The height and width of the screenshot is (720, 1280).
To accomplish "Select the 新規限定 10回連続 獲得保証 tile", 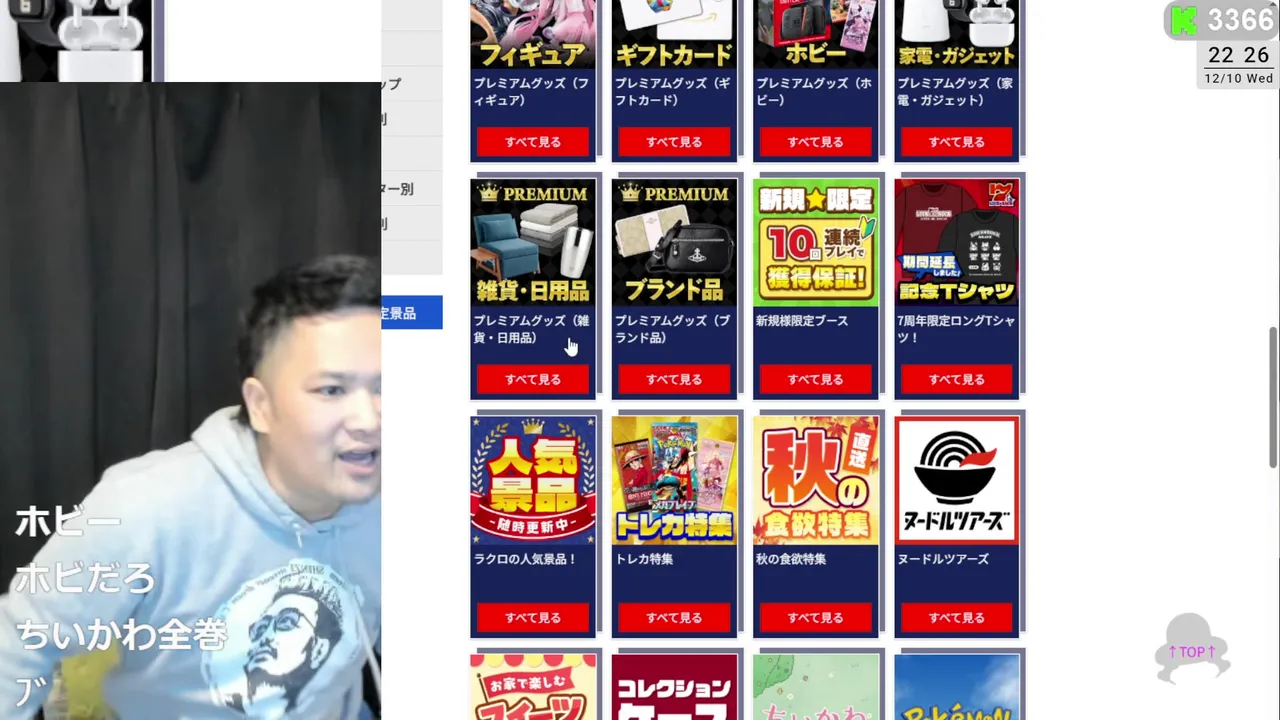I will (815, 242).
